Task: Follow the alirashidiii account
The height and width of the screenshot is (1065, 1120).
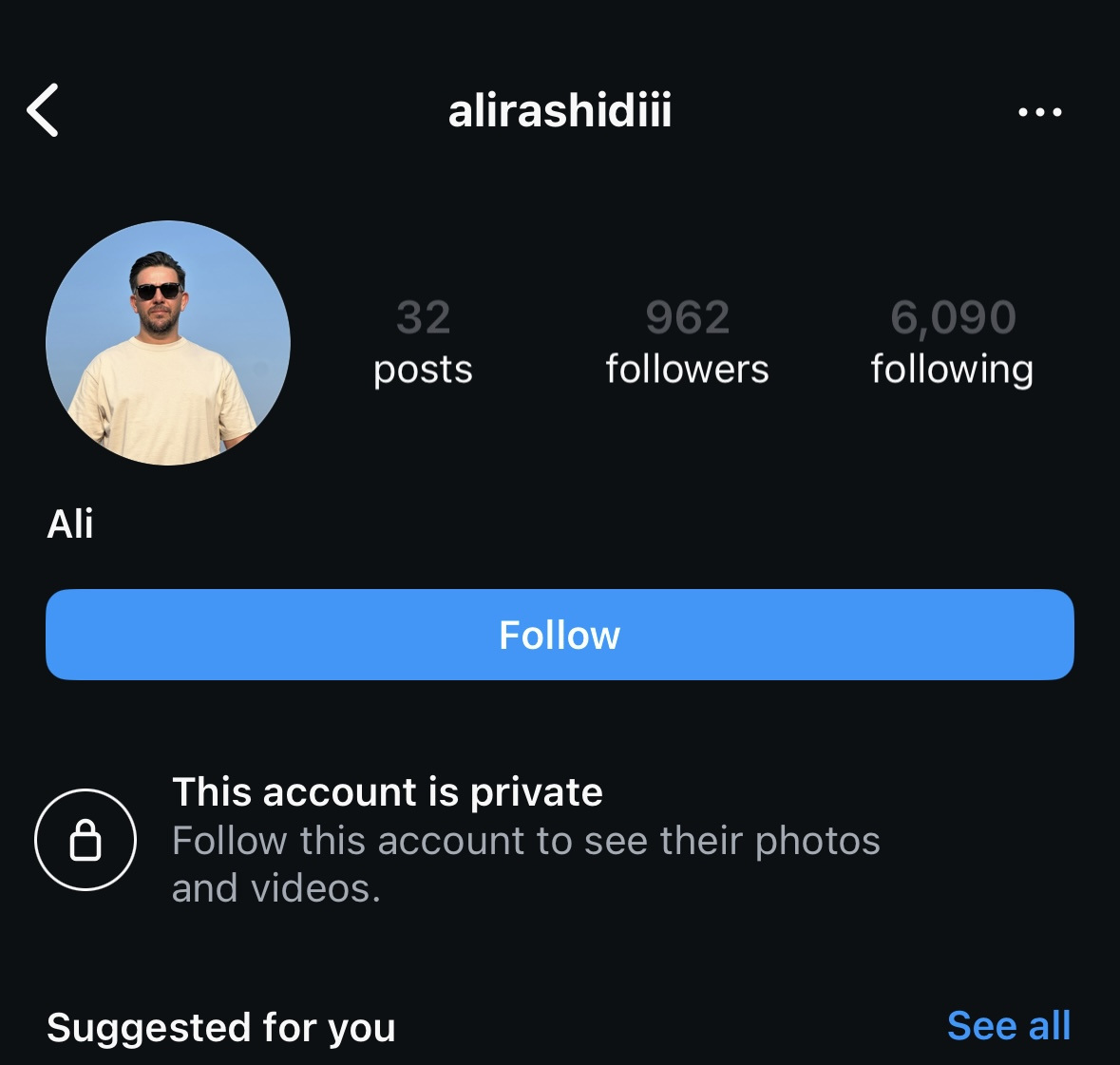Action: (560, 635)
